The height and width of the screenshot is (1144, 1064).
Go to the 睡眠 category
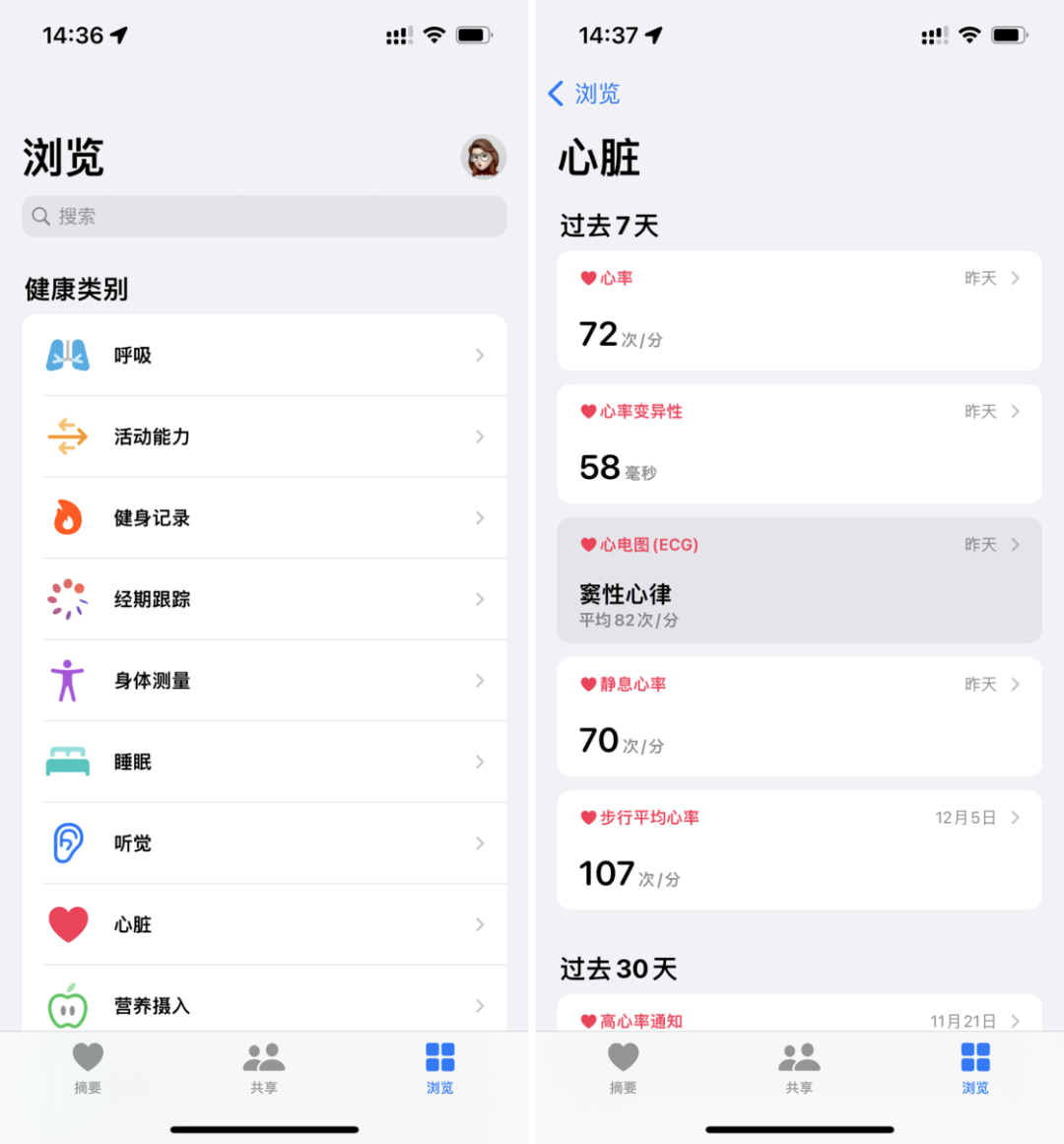click(264, 762)
